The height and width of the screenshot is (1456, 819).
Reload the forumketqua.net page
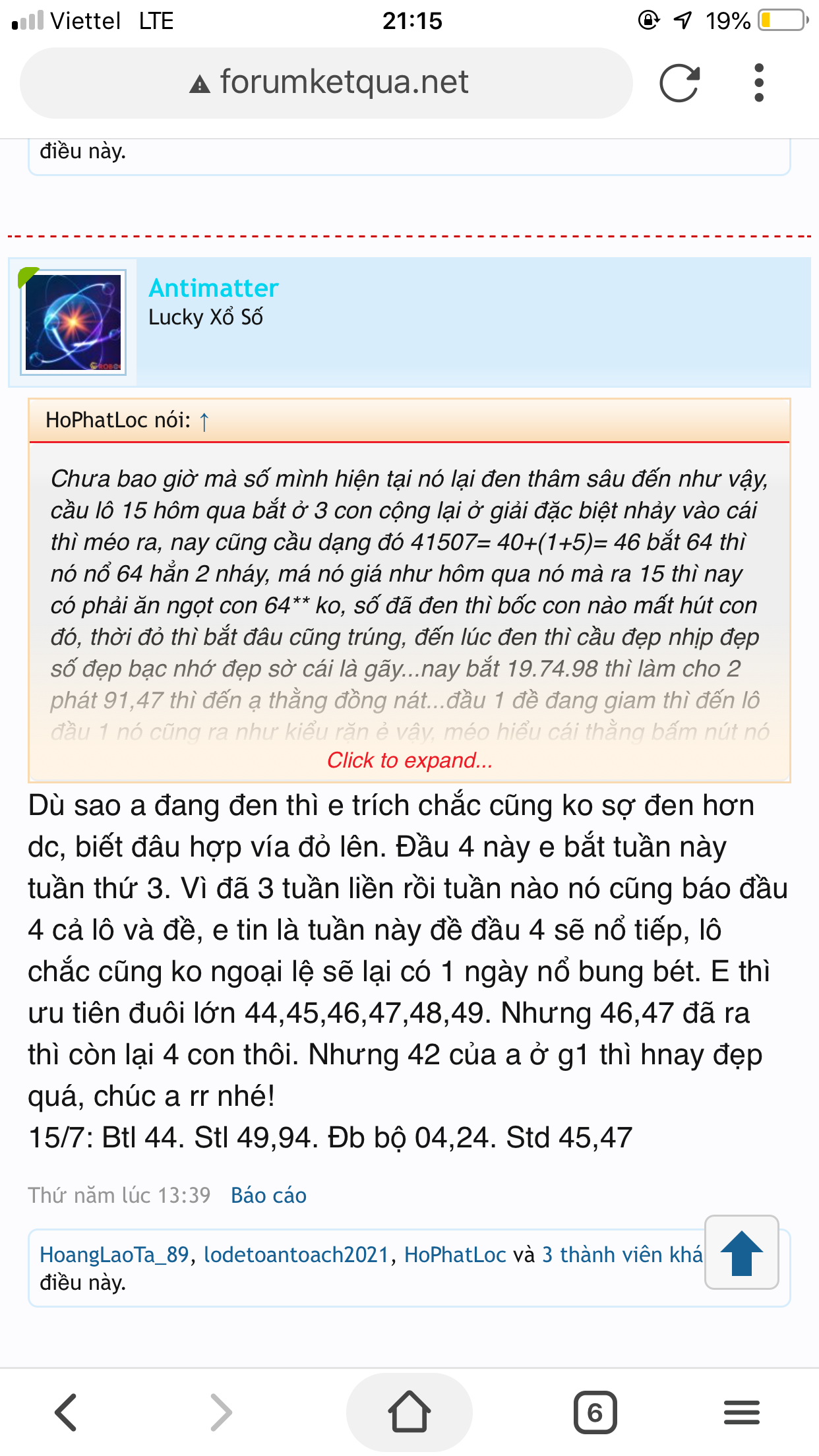[679, 83]
